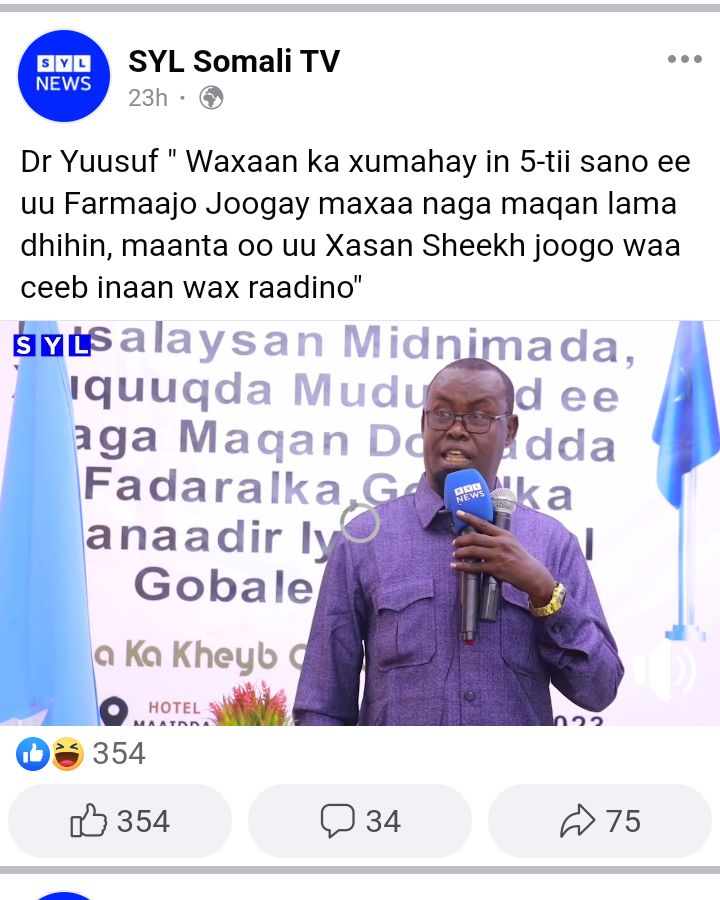Open the post's three-dot options menu

tap(684, 60)
